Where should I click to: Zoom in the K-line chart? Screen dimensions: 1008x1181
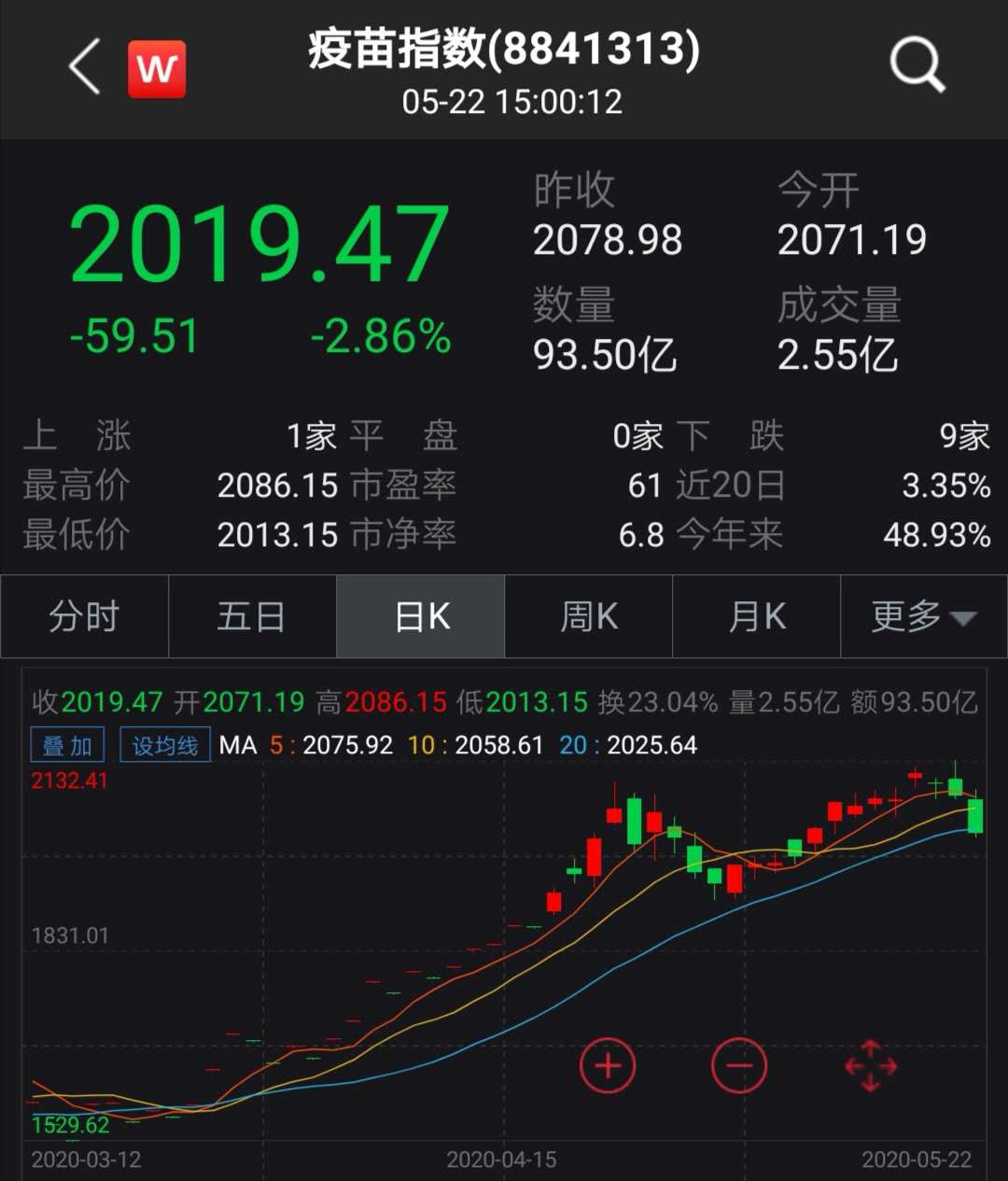[608, 1065]
